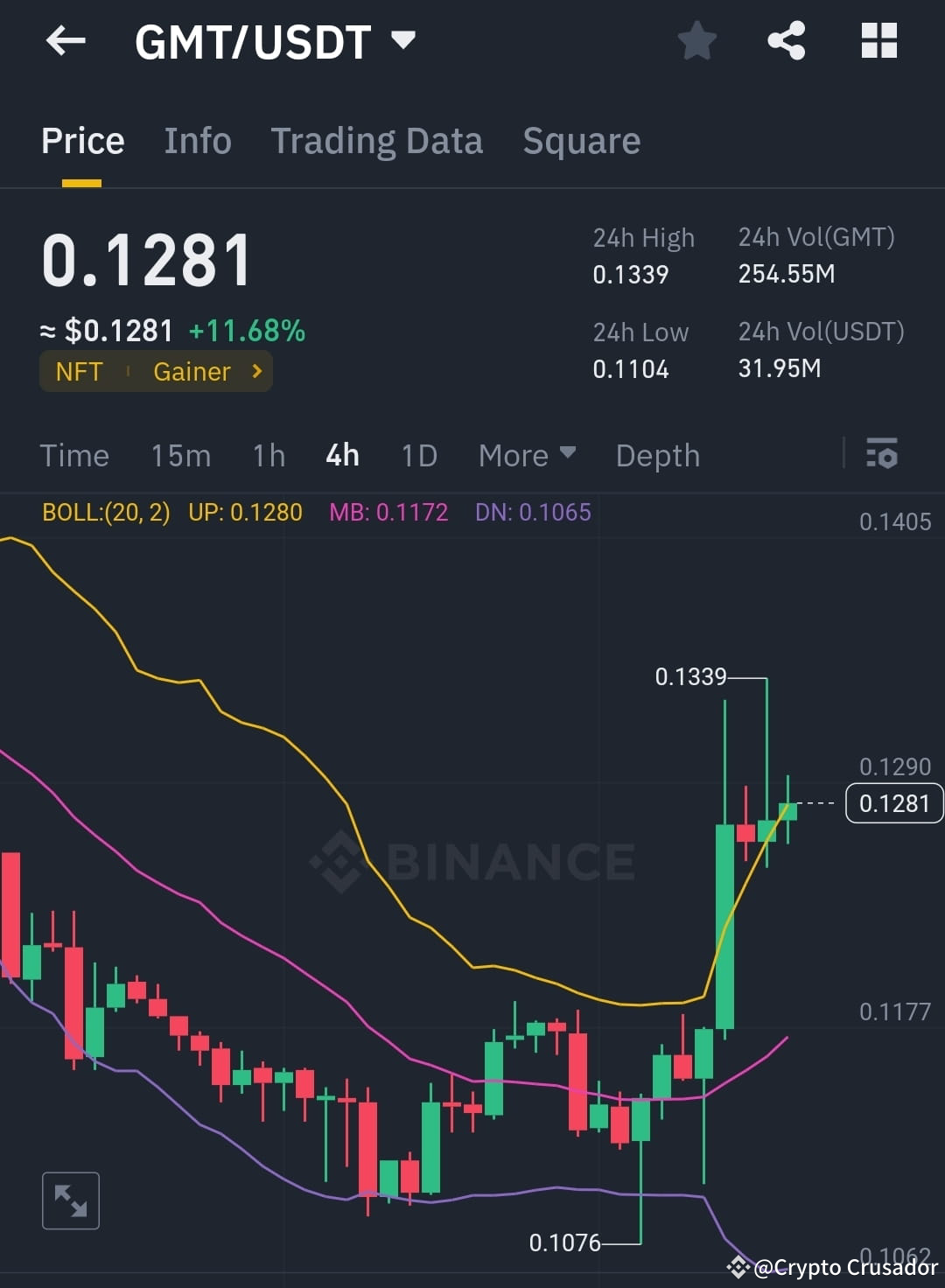Open the Depth chart view
Viewport: 945px width, 1288px height.
[x=657, y=455]
